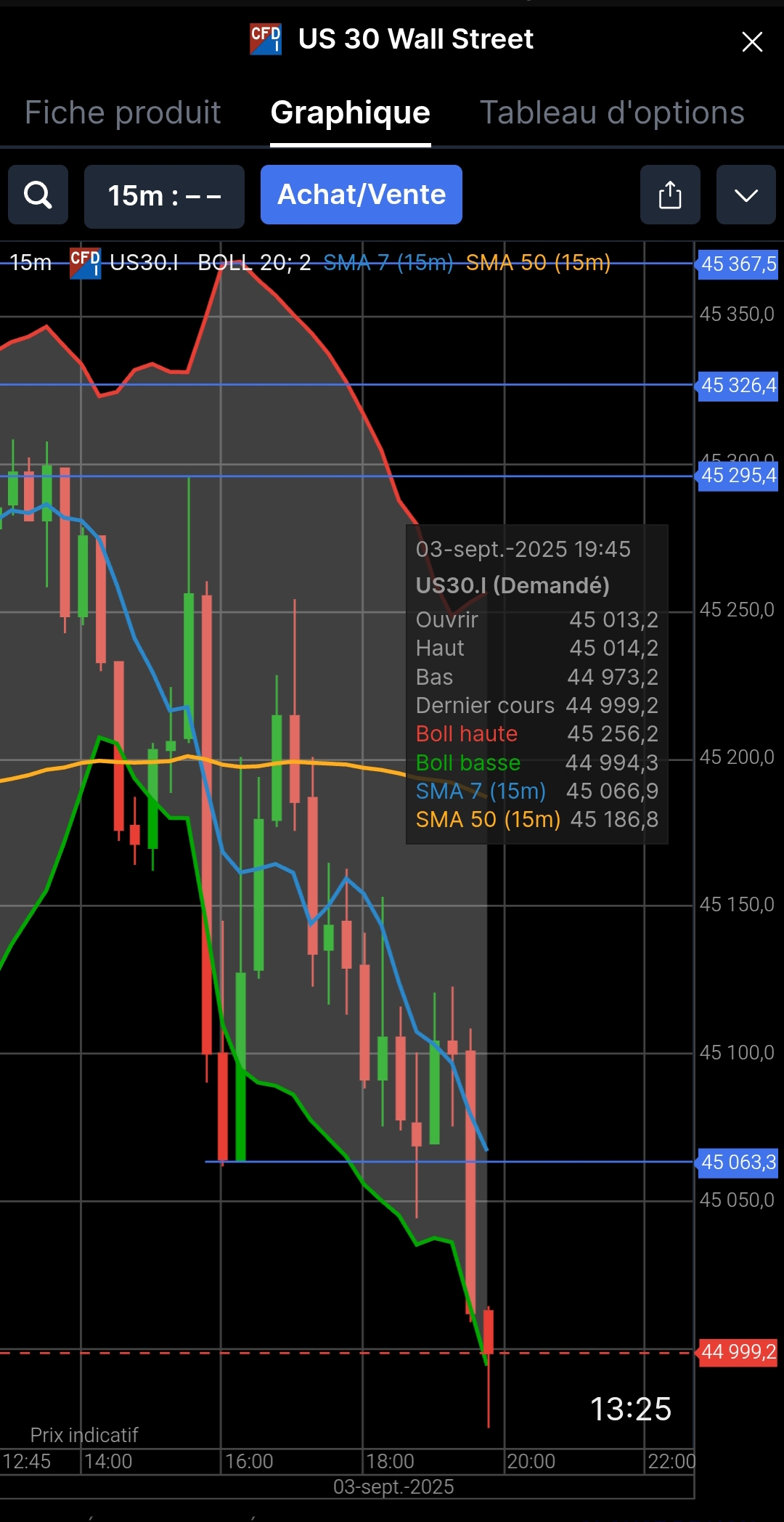Switch to the Fiche produit tab
Image resolution: width=784 pixels, height=1522 pixels.
click(x=123, y=113)
